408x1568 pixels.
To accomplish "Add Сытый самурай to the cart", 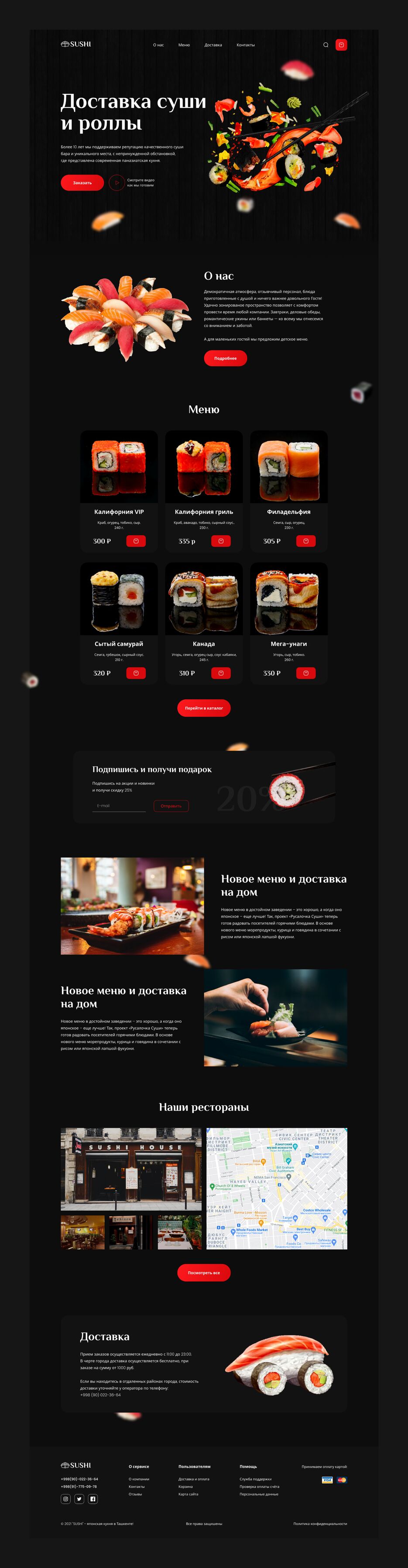I will pyautogui.click(x=136, y=673).
